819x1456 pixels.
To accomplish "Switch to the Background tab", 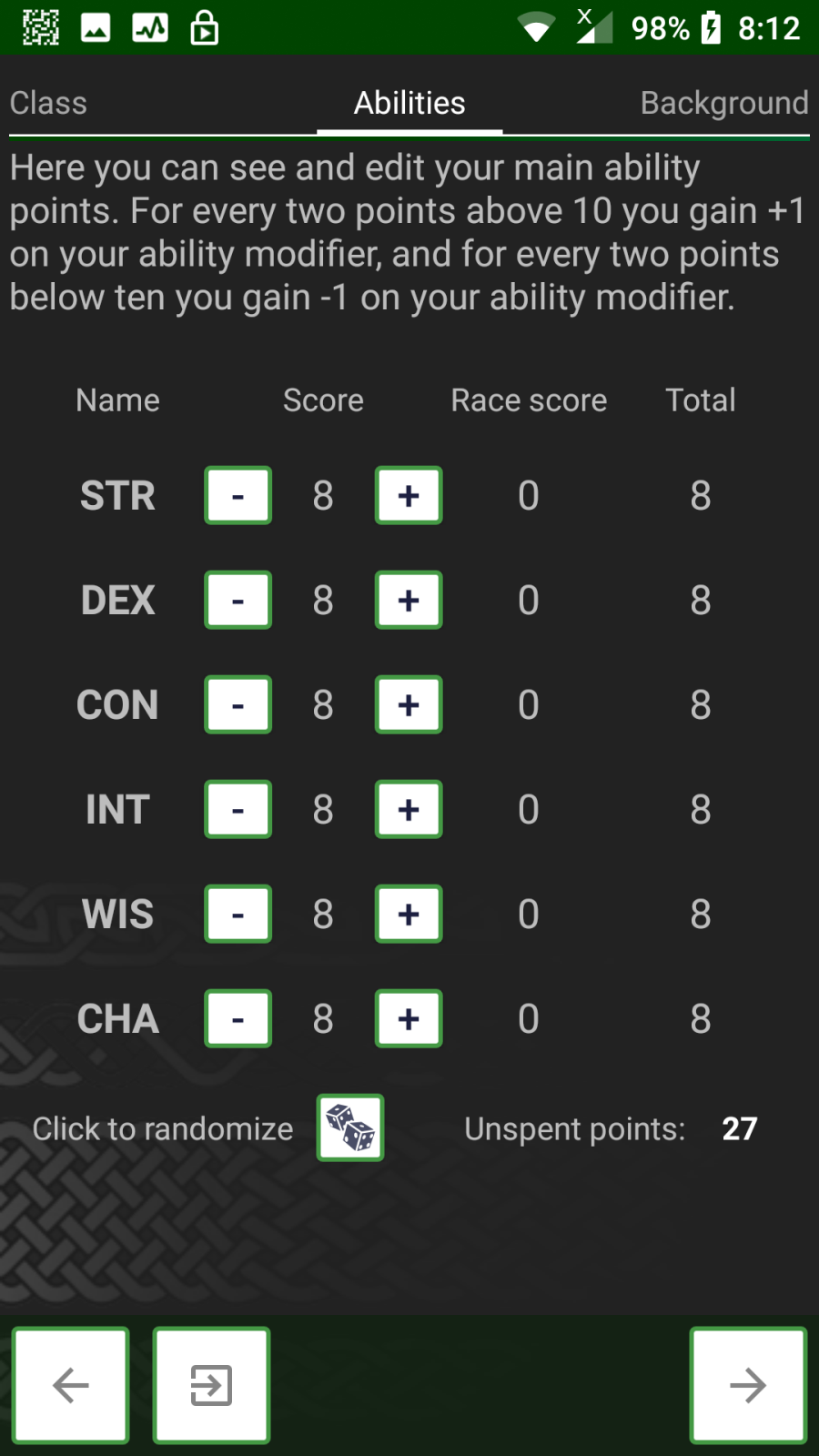I will (x=723, y=103).
